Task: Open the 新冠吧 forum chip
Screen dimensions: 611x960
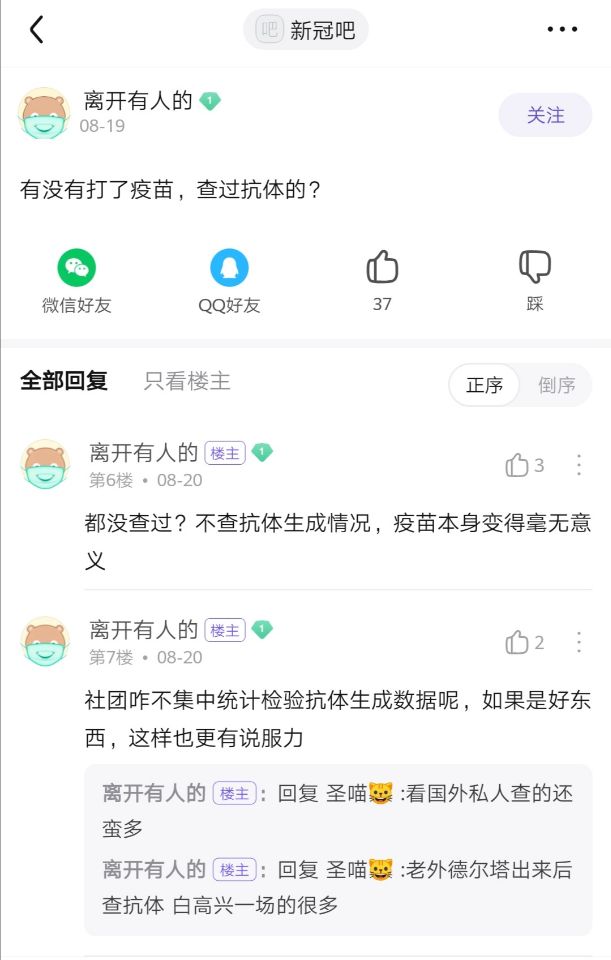Action: 306,30
